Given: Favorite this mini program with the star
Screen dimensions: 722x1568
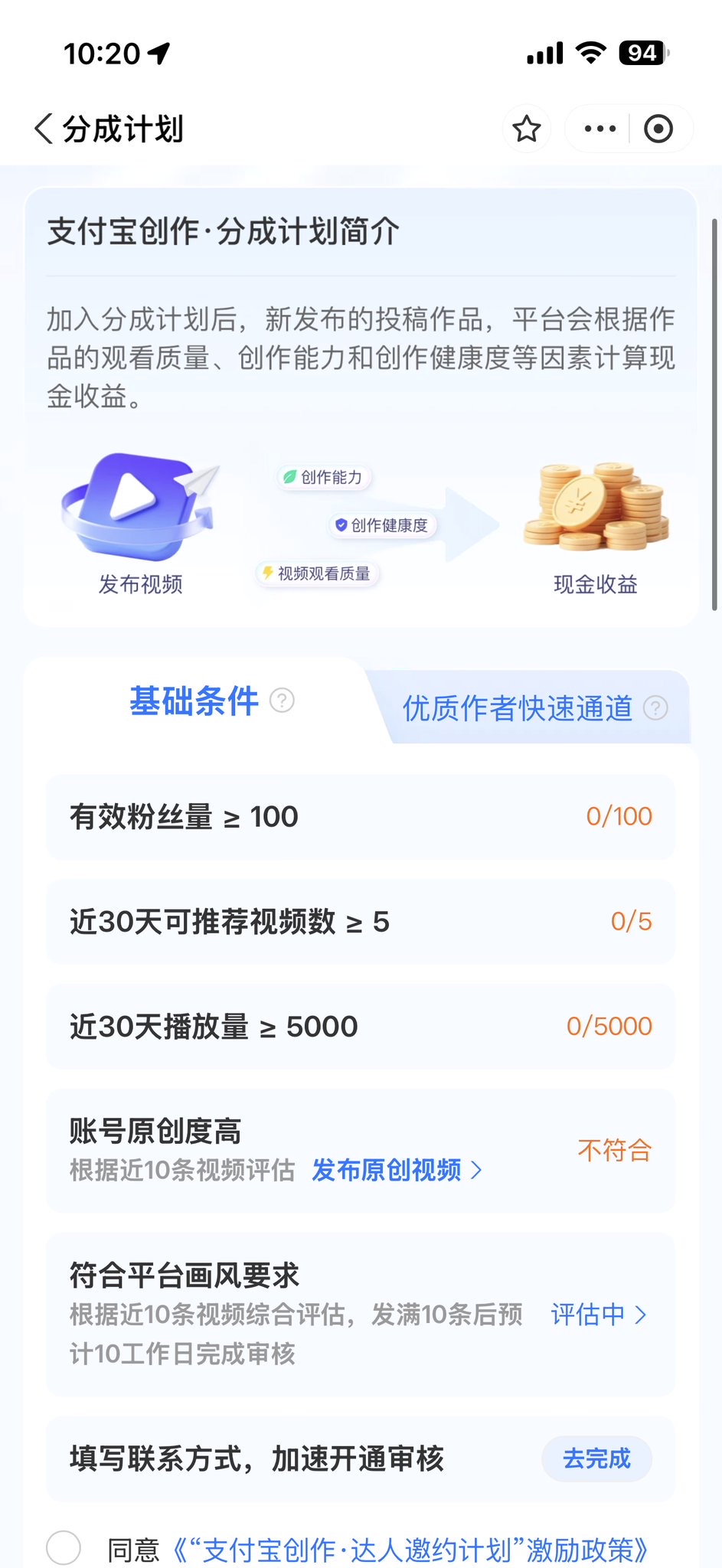Looking at the screenshot, I should coord(527,129).
